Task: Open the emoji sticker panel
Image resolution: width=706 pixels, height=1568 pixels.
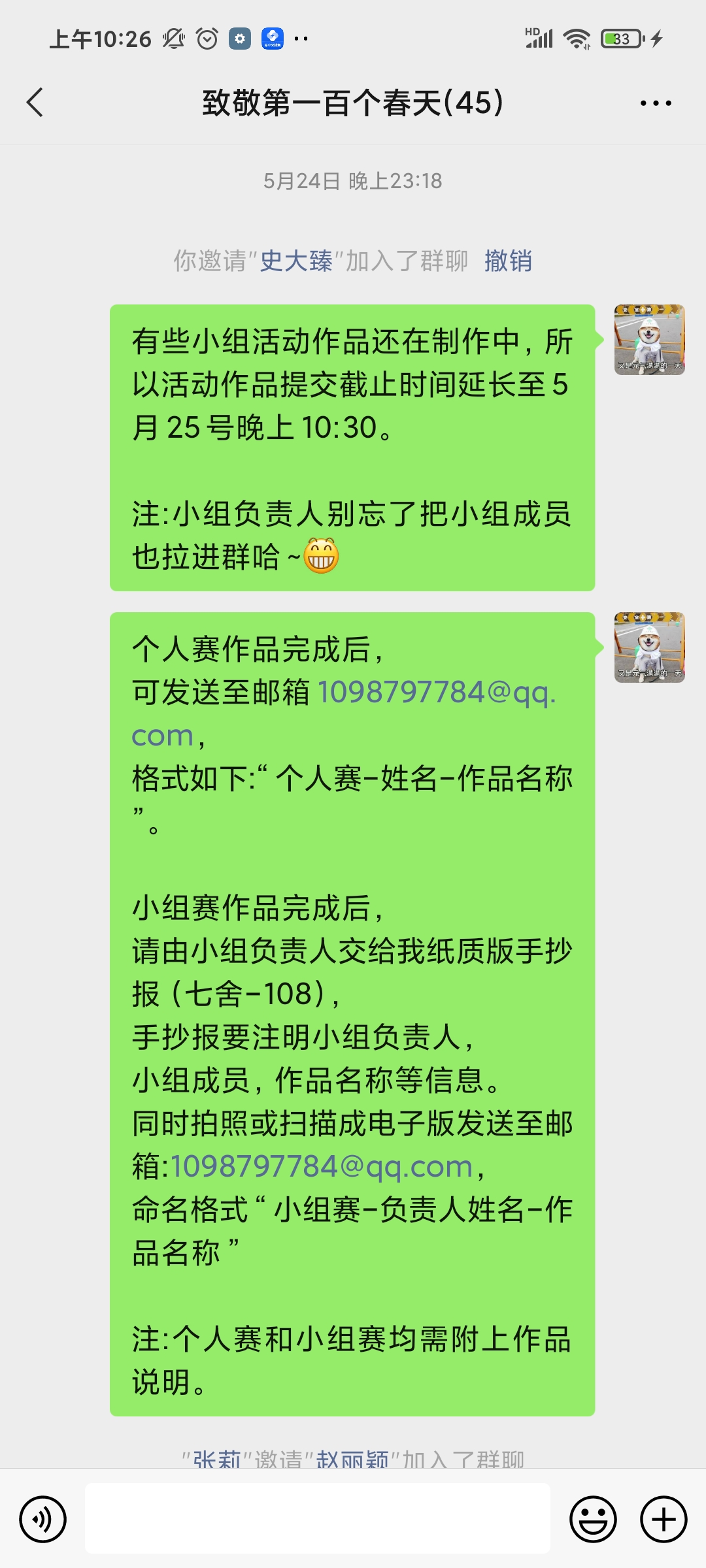Action: [x=594, y=1519]
